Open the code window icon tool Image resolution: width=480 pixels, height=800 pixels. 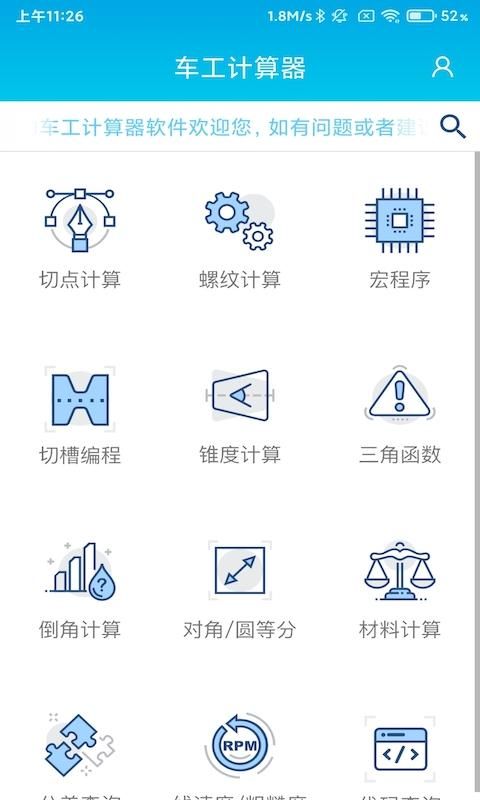(x=400, y=749)
